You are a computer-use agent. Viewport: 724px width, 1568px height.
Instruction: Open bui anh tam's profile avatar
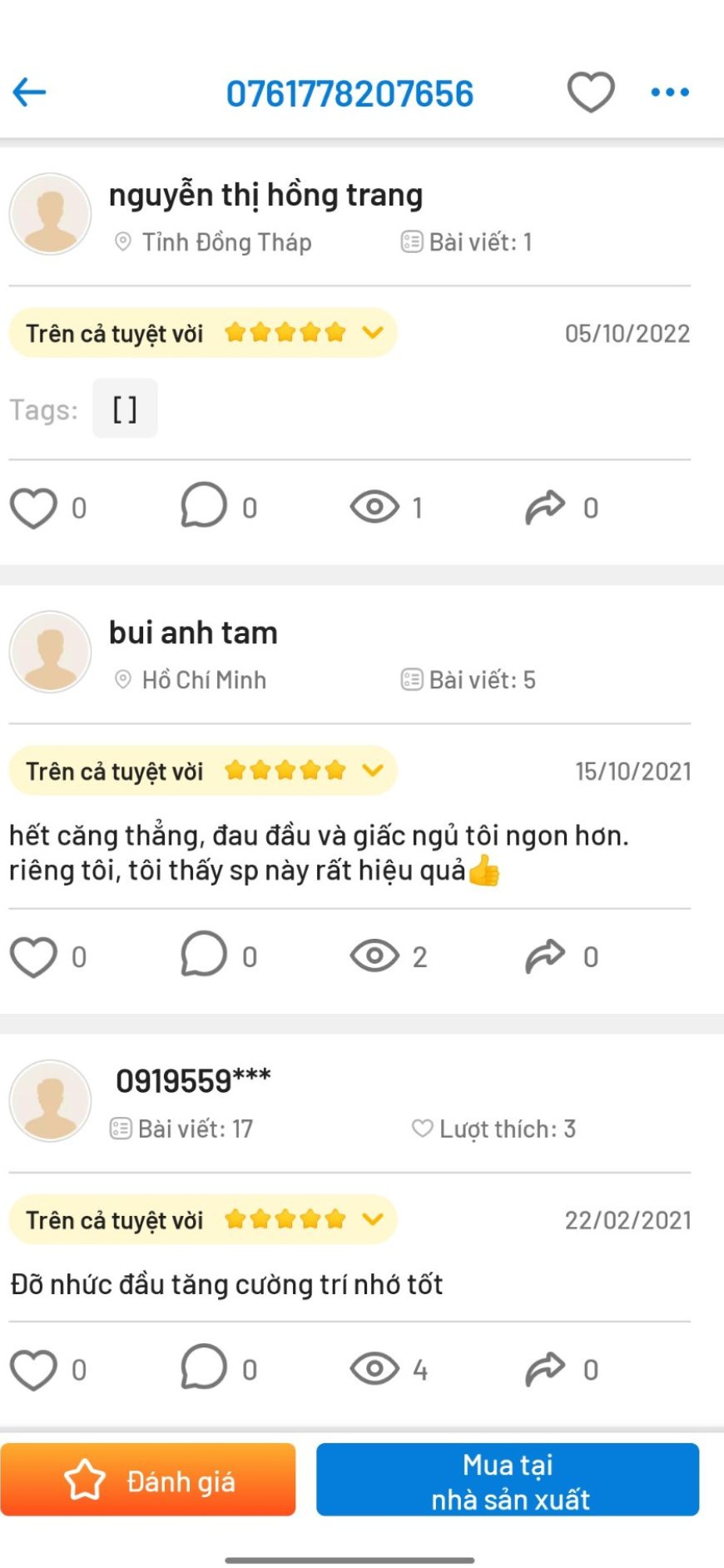(50, 652)
